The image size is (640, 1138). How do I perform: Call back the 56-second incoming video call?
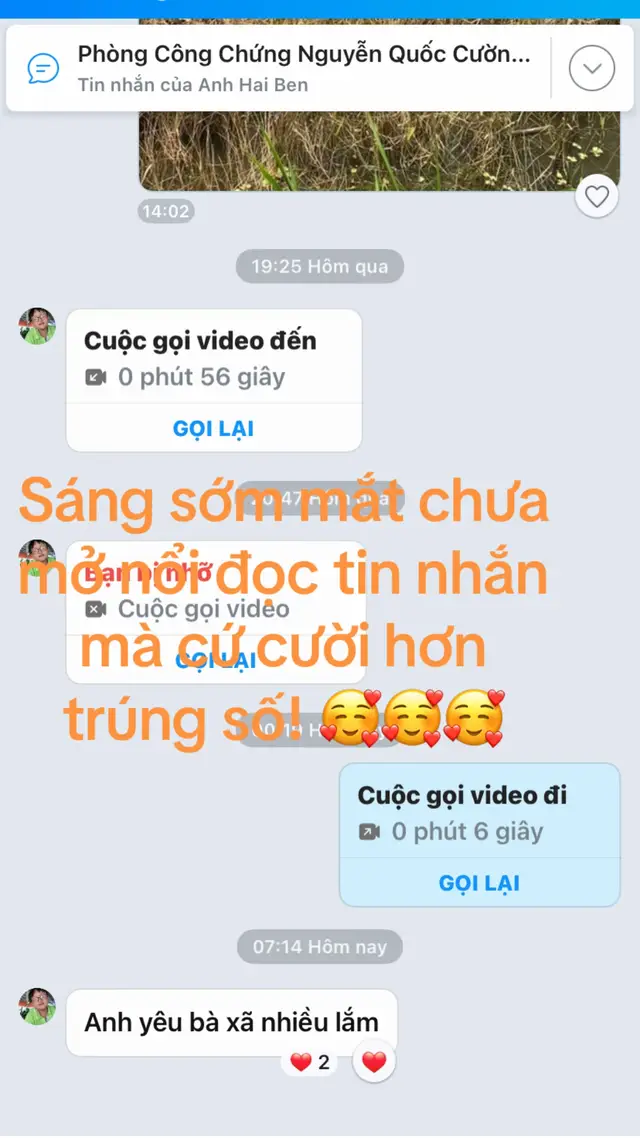[213, 428]
